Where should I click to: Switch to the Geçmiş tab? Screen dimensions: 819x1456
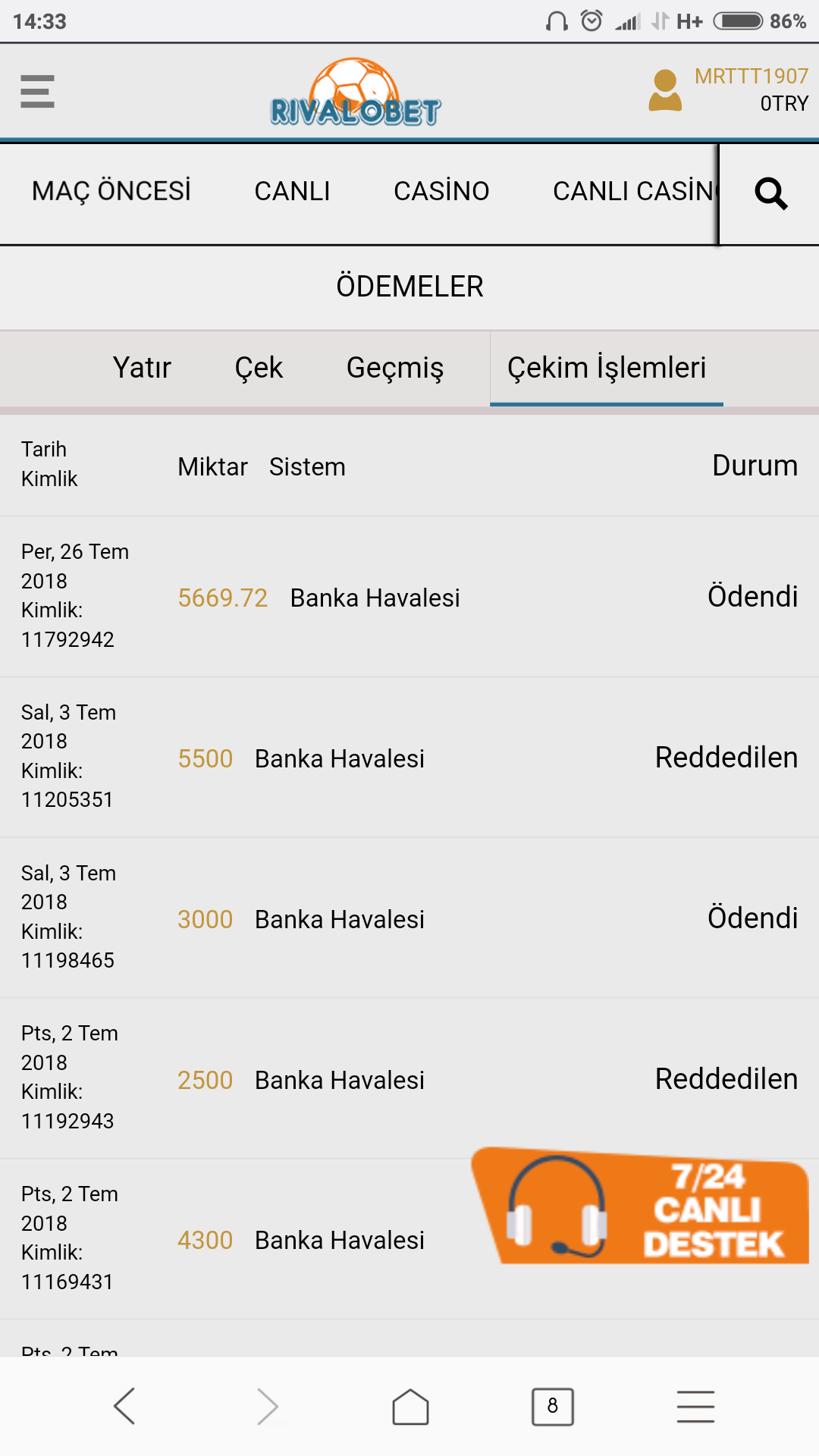(395, 368)
